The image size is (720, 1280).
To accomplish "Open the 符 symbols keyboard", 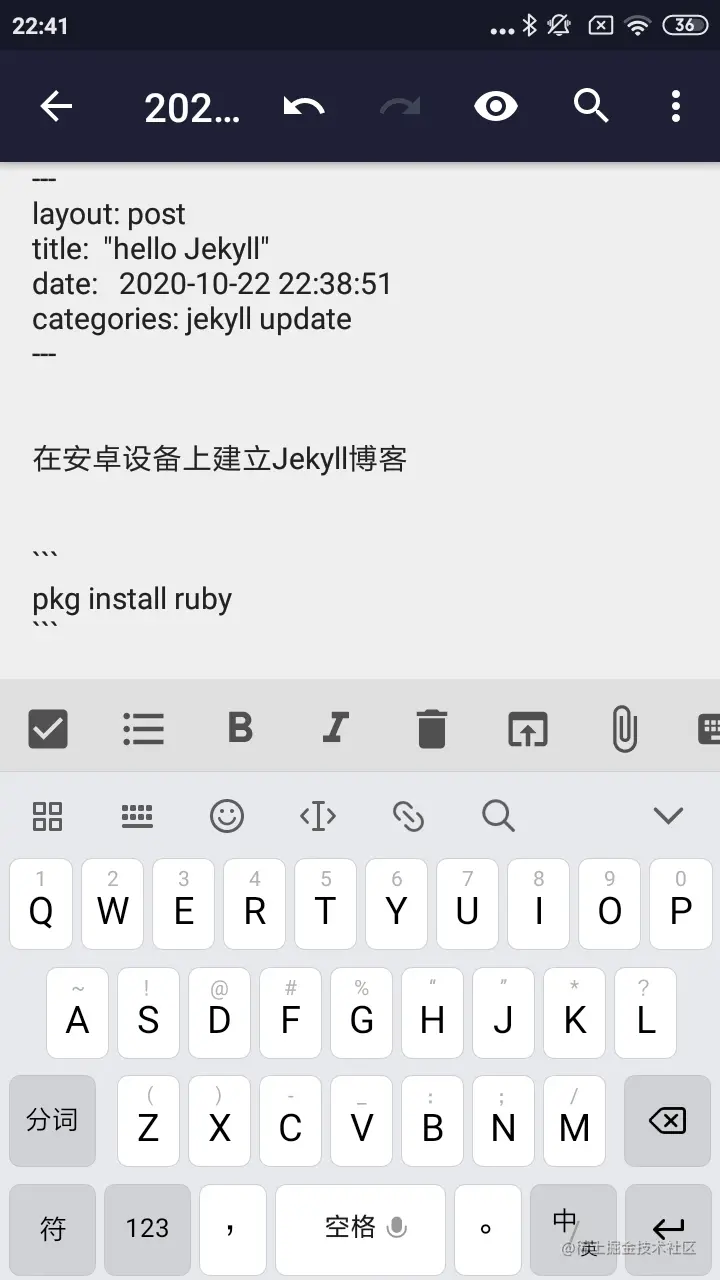I will pos(53,1228).
